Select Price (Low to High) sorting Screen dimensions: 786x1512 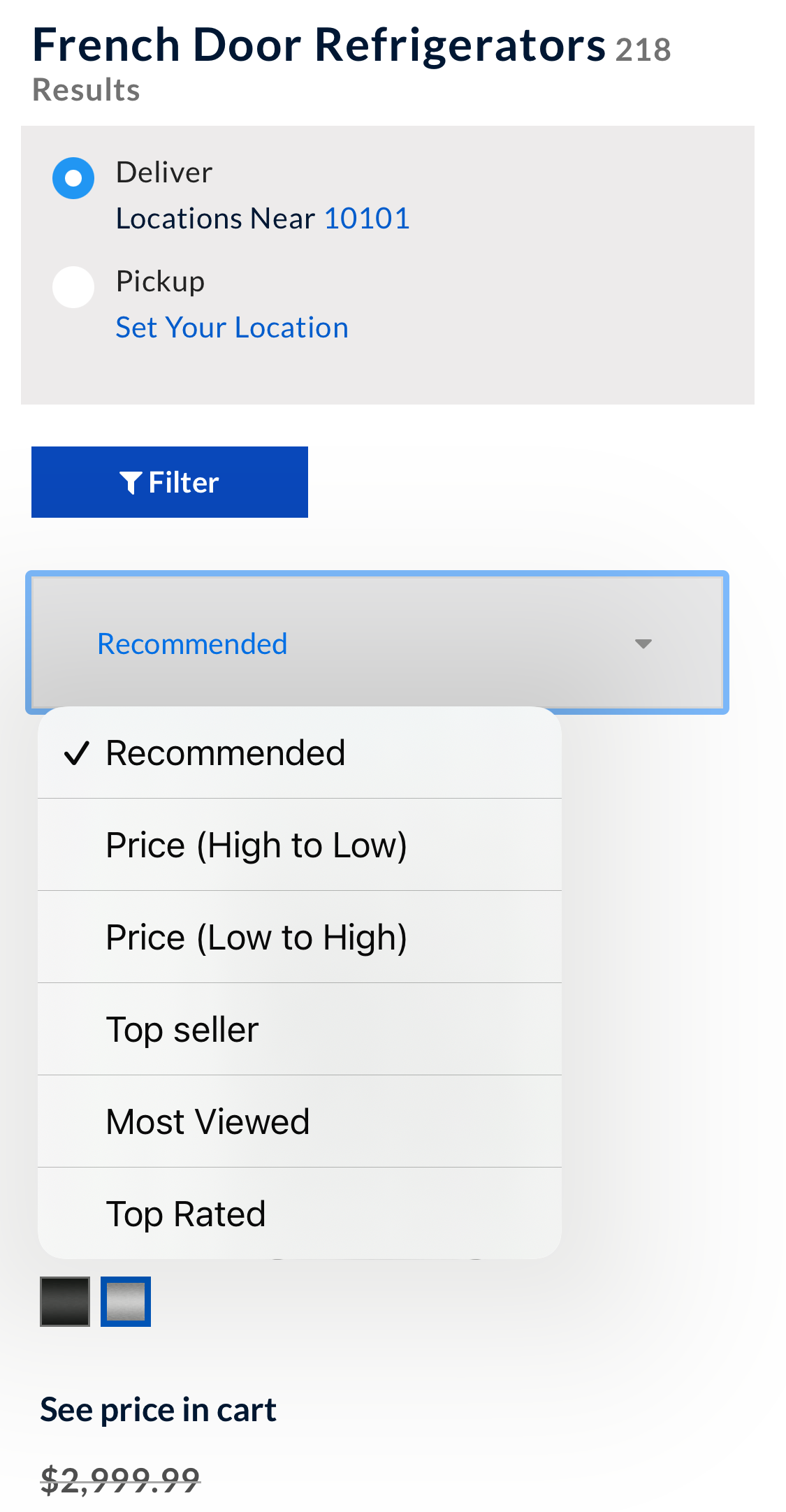click(257, 936)
